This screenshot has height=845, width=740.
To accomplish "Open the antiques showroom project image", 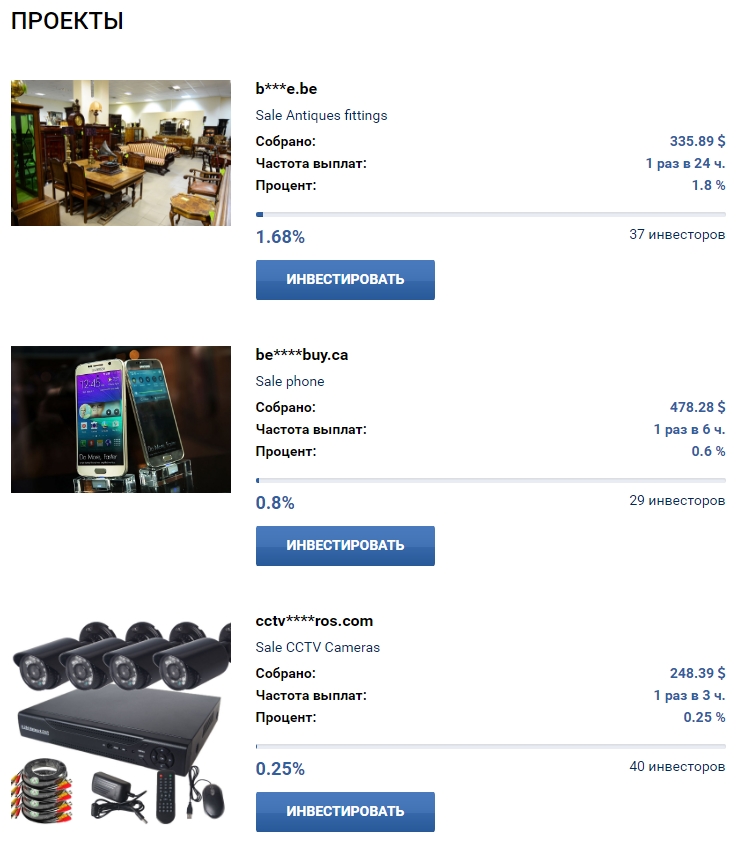I will 121,153.
